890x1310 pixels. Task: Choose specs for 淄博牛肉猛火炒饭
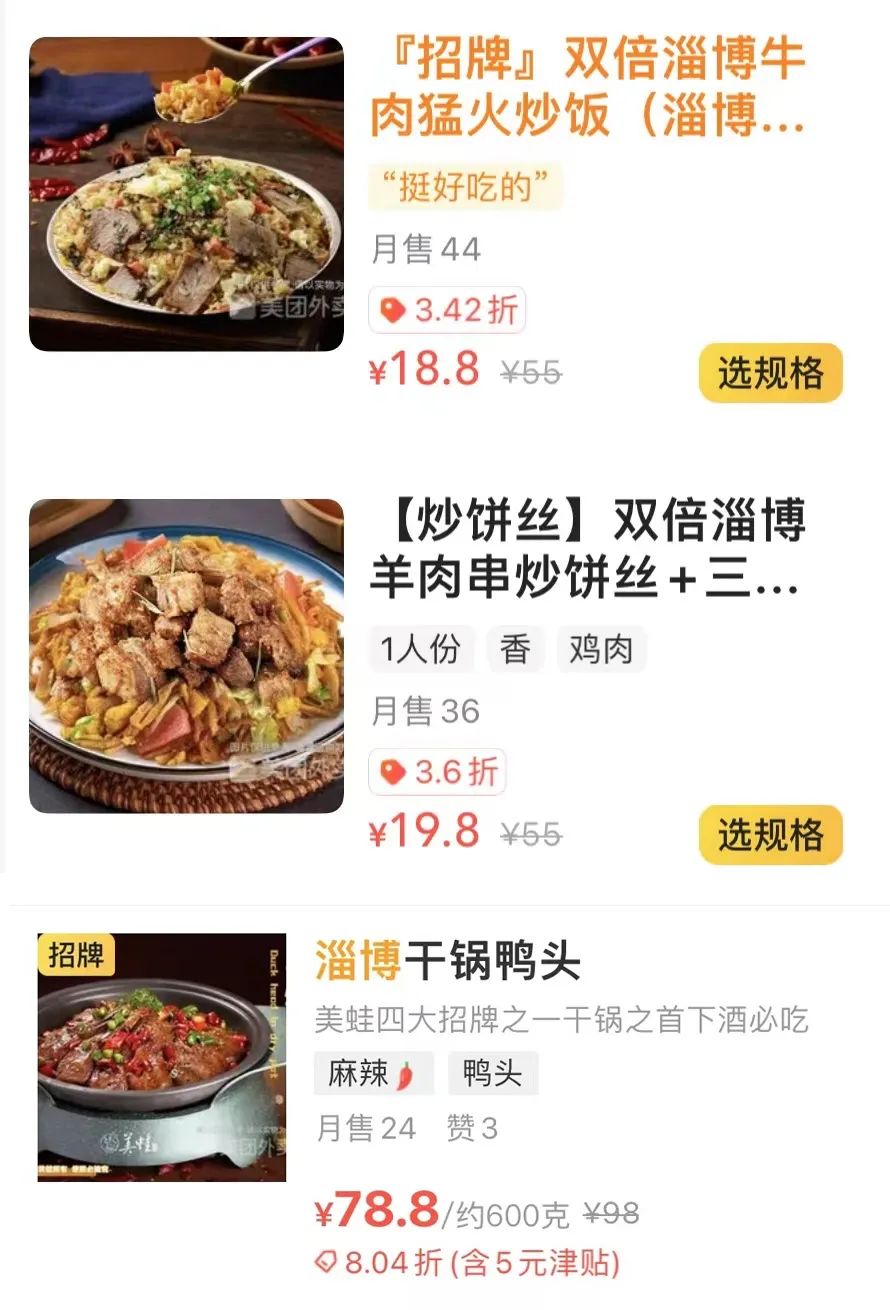pos(770,373)
